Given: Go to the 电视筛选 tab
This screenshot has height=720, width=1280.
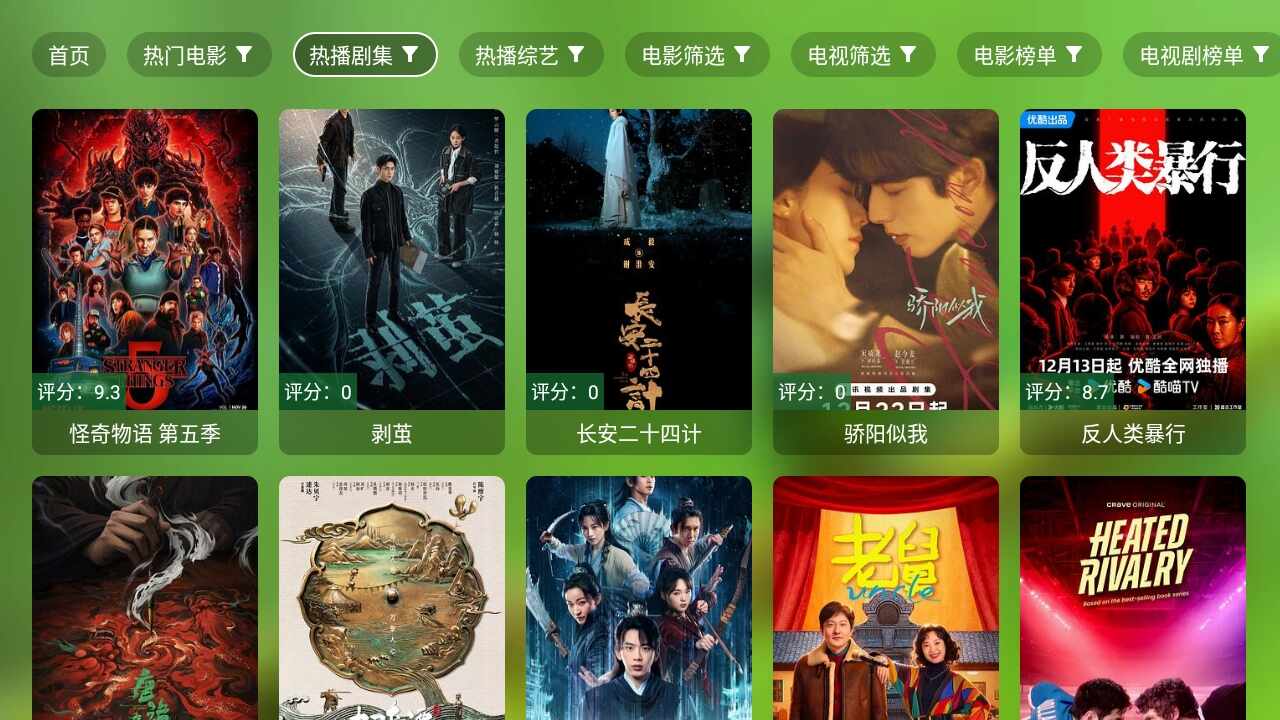Looking at the screenshot, I should pos(863,55).
